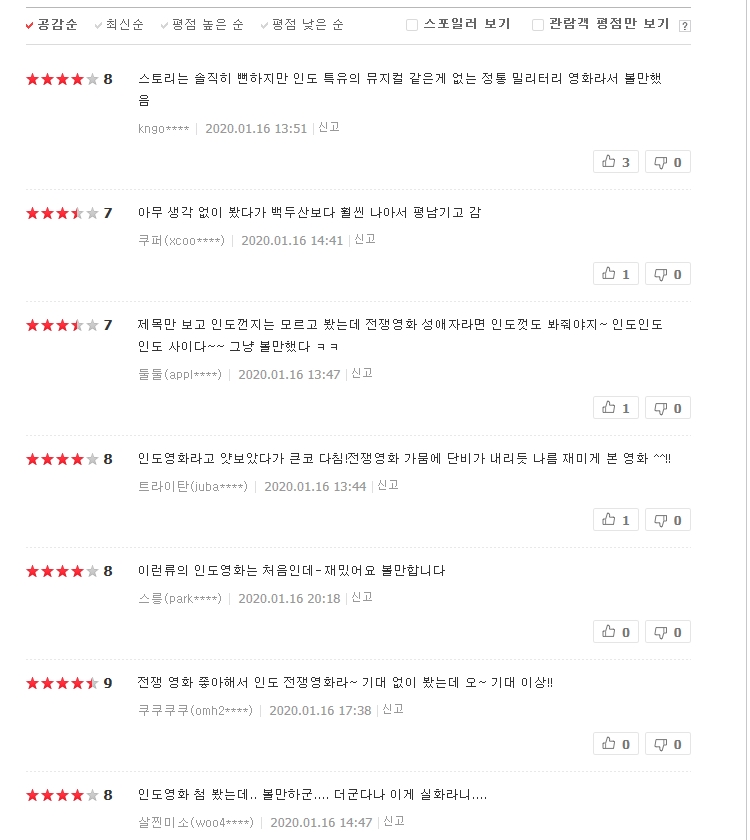Screen dimensions: 750x840
Task: Select the 공감순 sort option
Action: tap(57, 24)
